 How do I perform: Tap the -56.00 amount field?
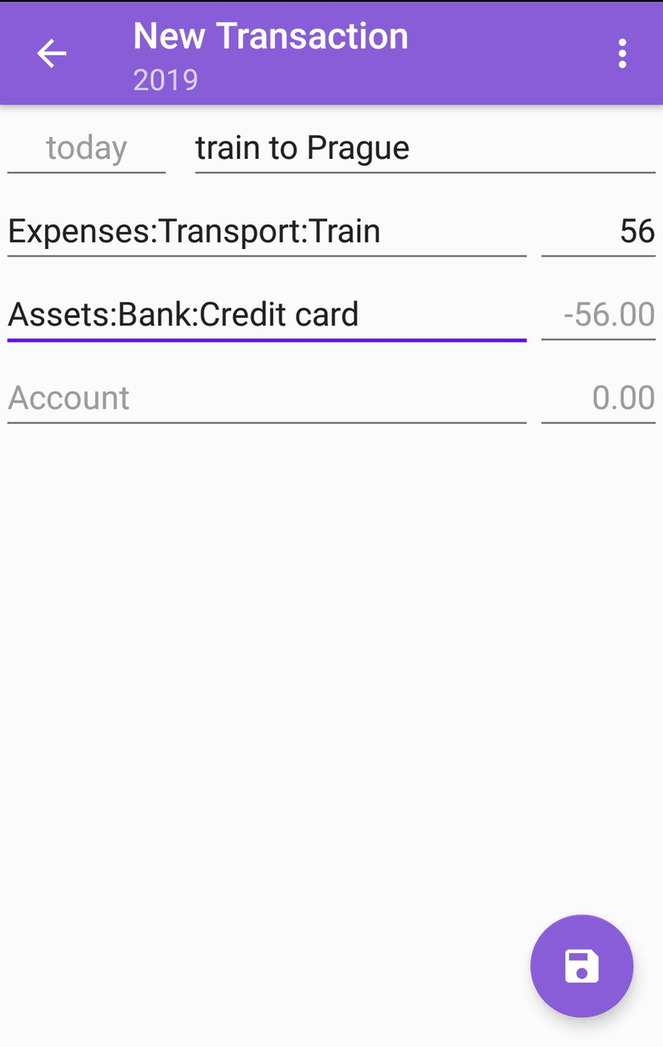598,315
